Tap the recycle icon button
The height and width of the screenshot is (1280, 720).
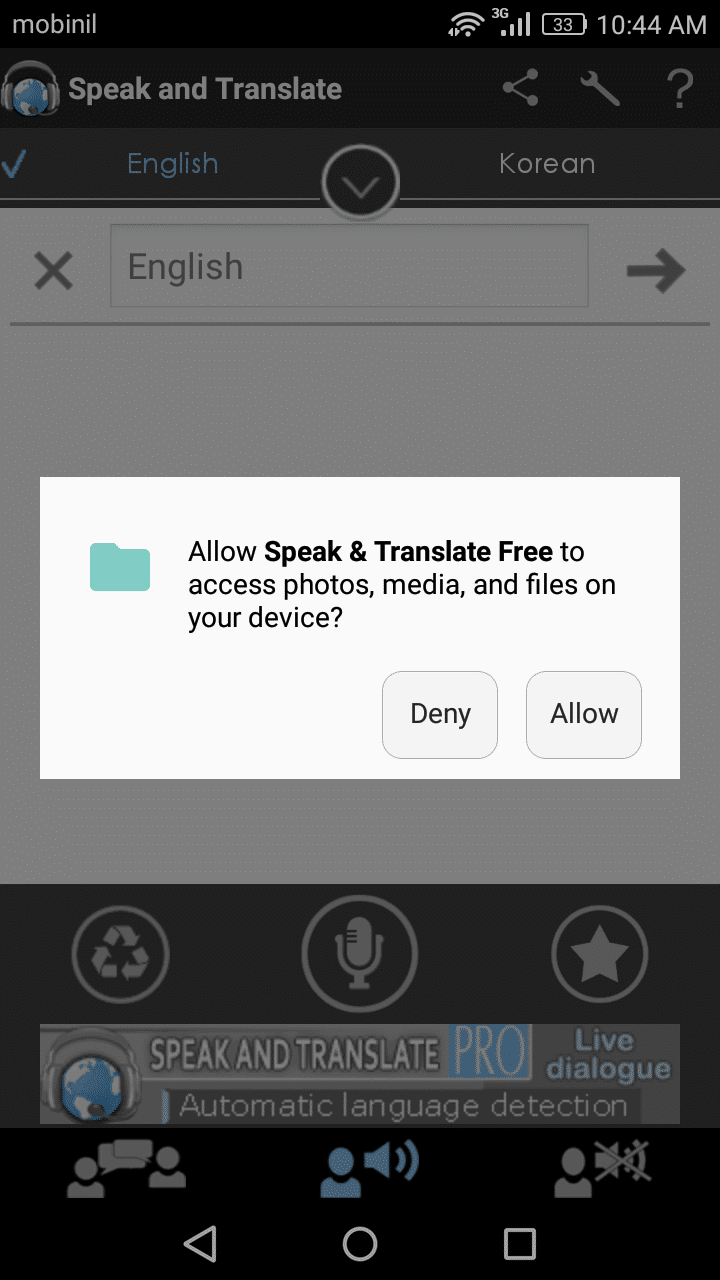120,955
